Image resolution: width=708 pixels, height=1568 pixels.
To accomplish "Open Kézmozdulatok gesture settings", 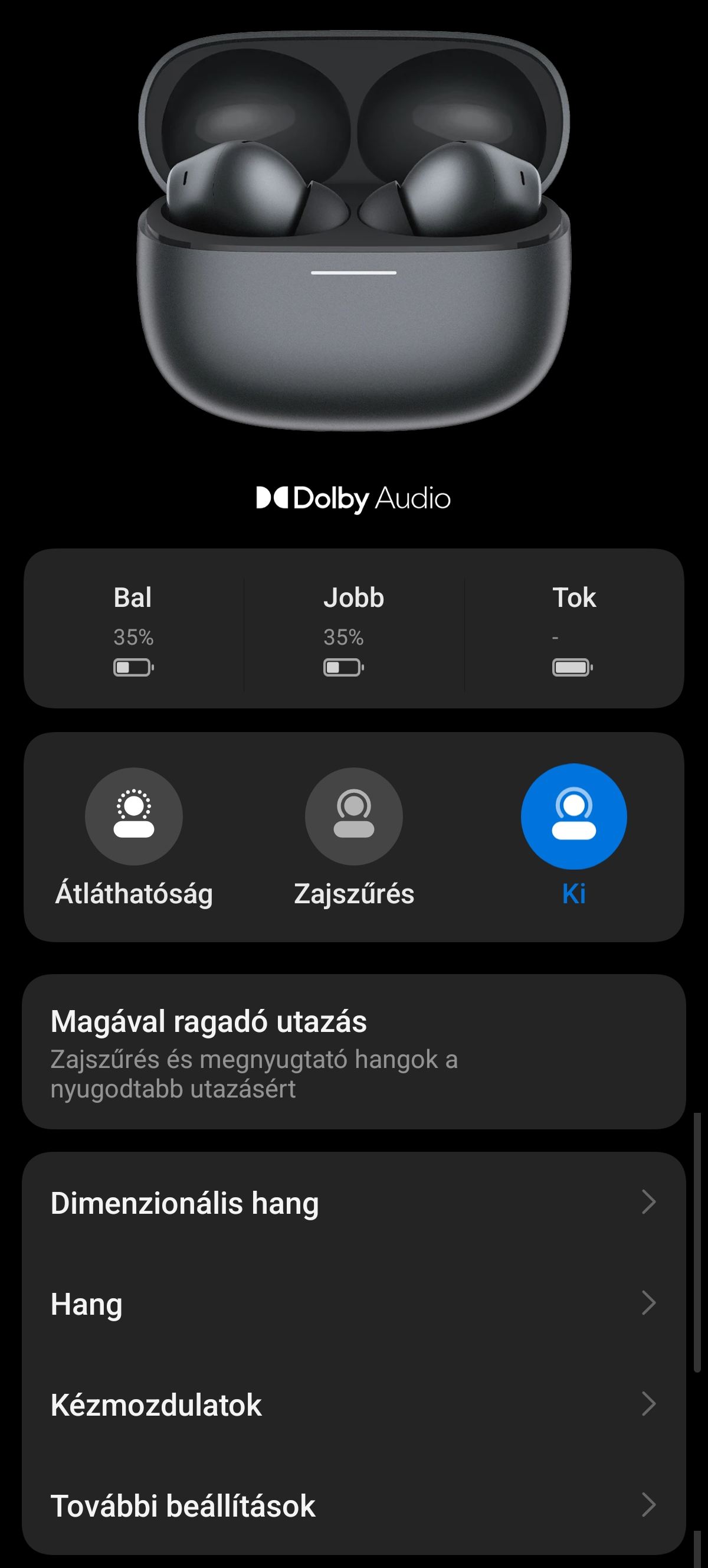I will click(x=353, y=1406).
